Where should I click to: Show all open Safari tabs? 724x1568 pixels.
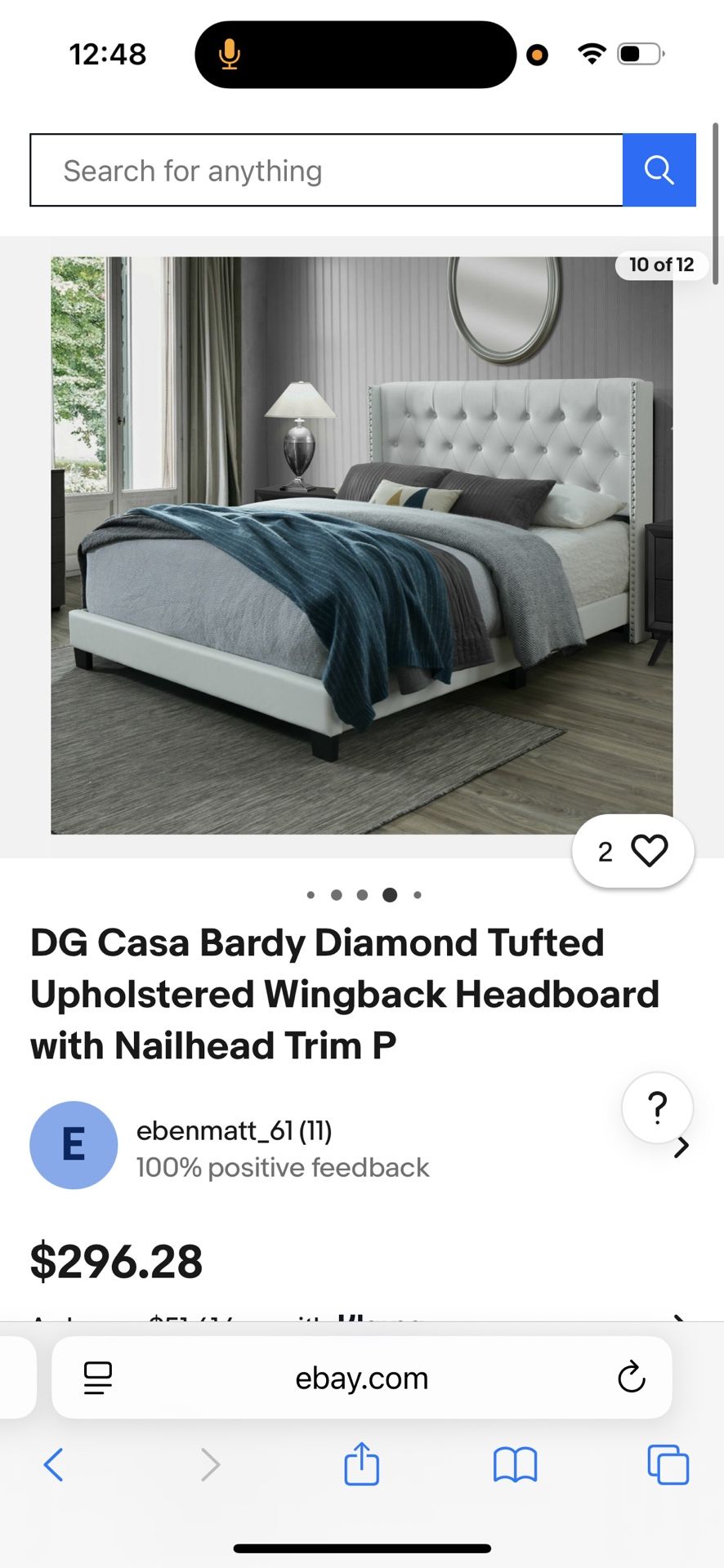pyautogui.click(x=668, y=1465)
